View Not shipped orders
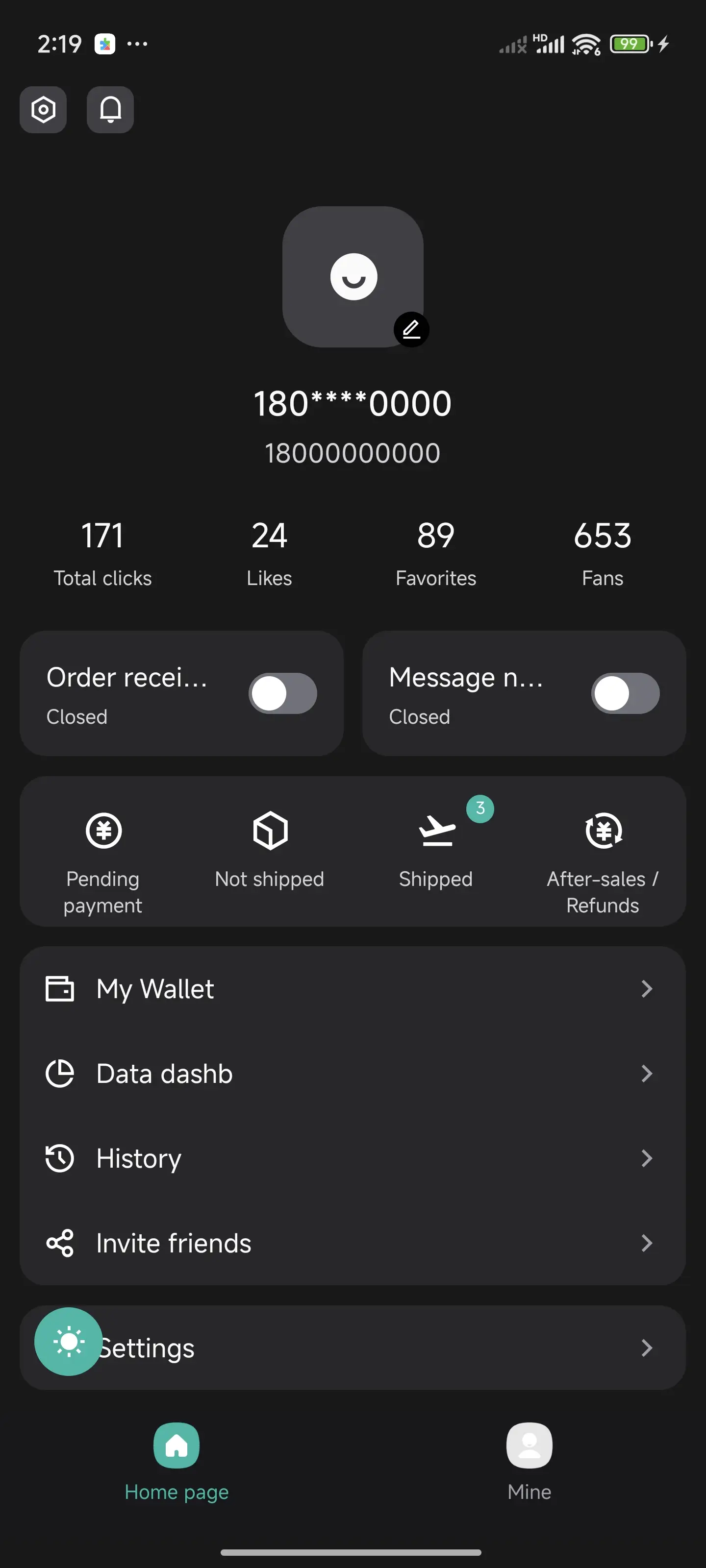706x1568 pixels. tap(269, 850)
